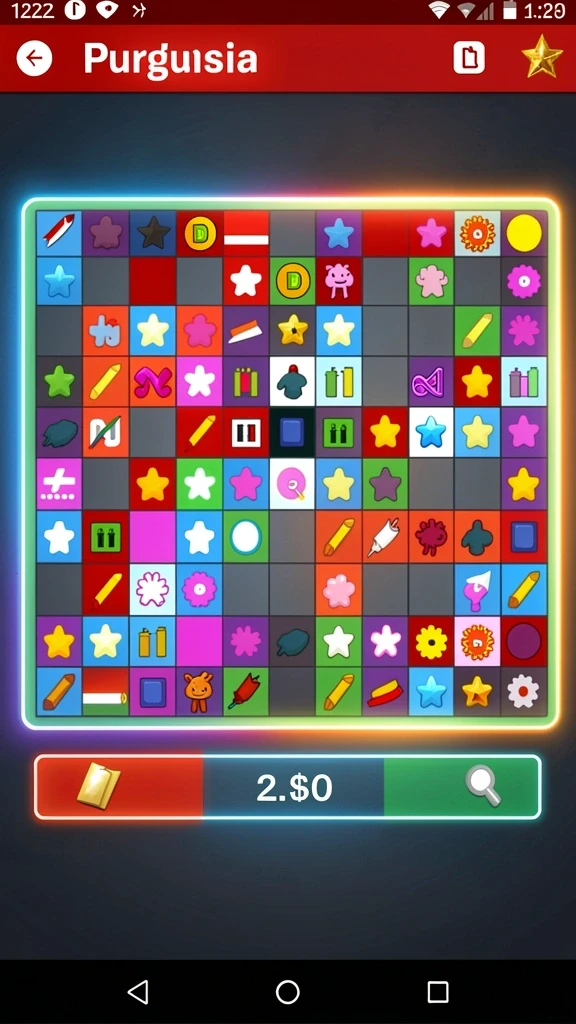Open the document icon in the header
Screen dimensions: 576x1024
pos(469,58)
